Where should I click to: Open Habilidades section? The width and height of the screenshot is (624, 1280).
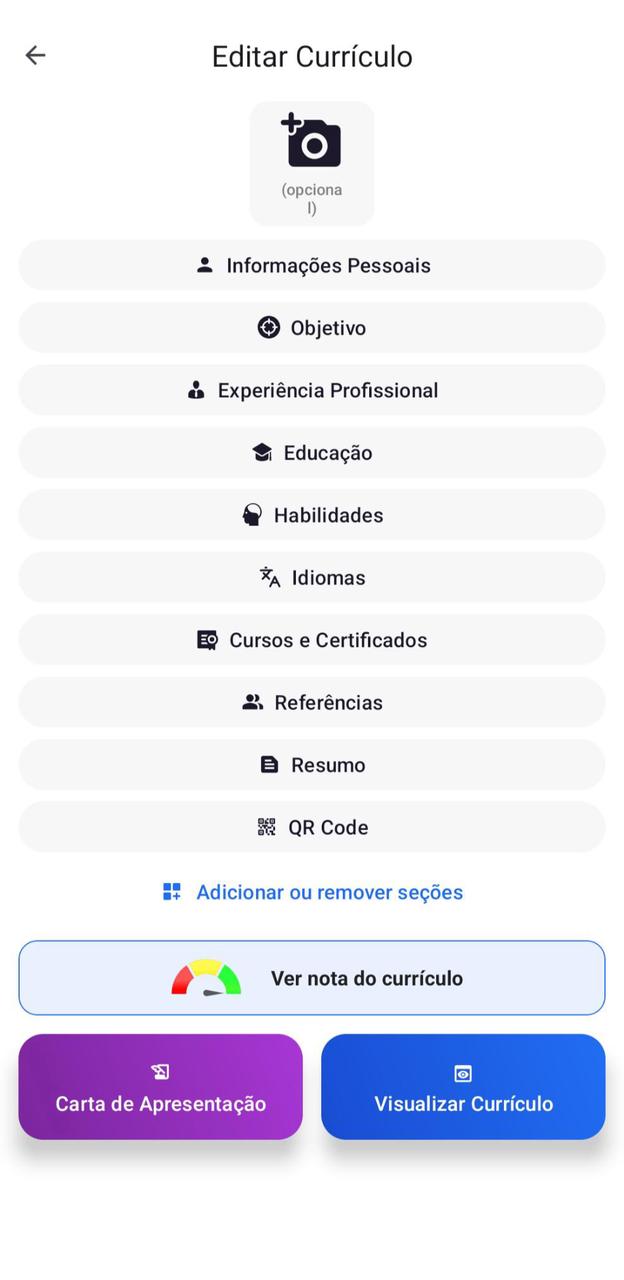click(x=312, y=515)
